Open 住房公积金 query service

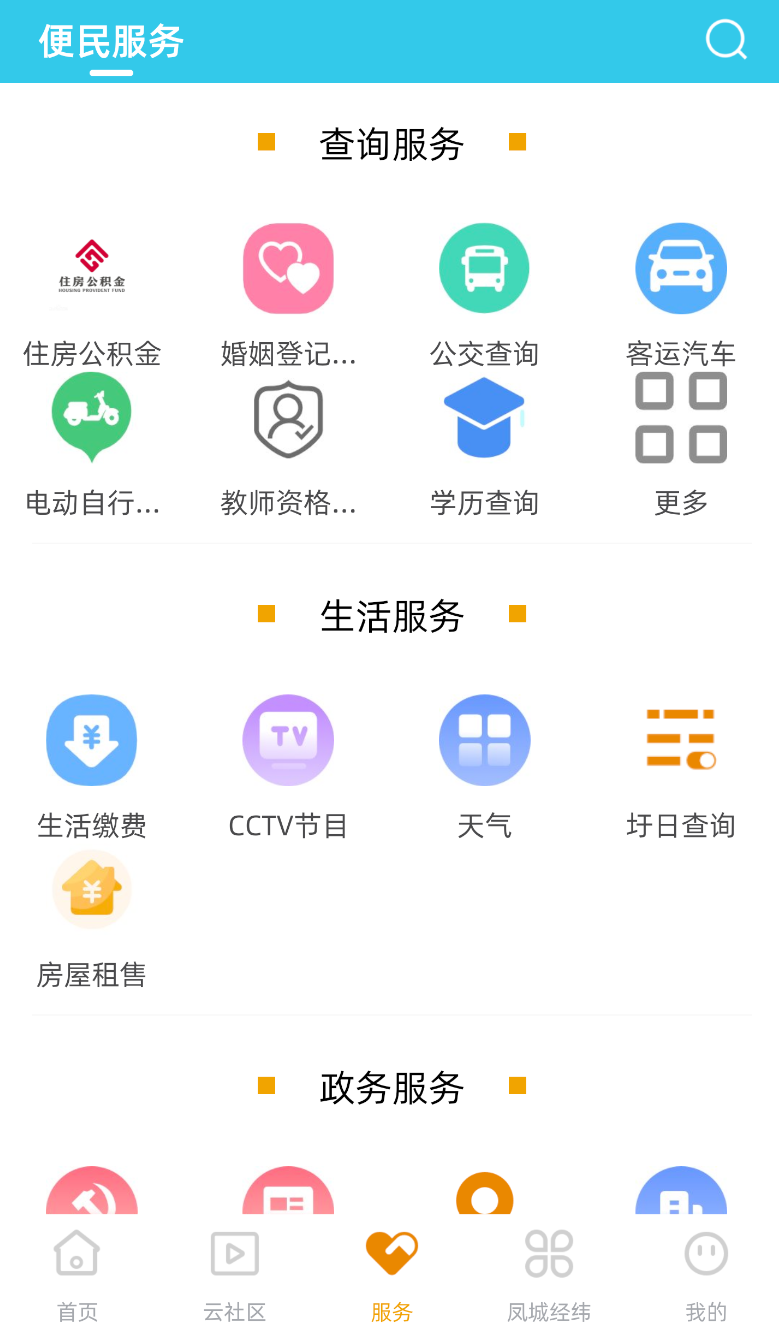[x=92, y=296]
